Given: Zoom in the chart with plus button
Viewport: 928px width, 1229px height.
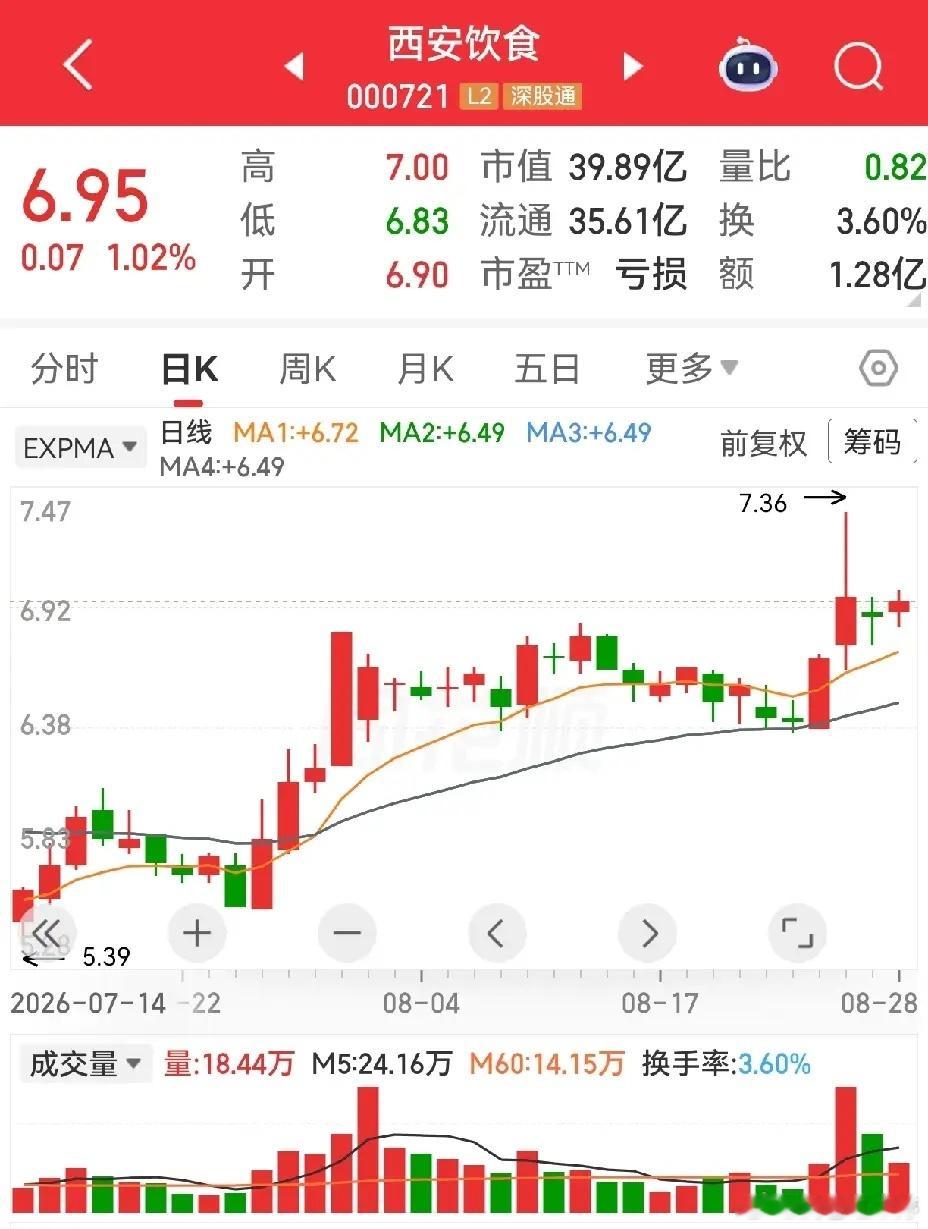Looking at the screenshot, I should tap(197, 934).
